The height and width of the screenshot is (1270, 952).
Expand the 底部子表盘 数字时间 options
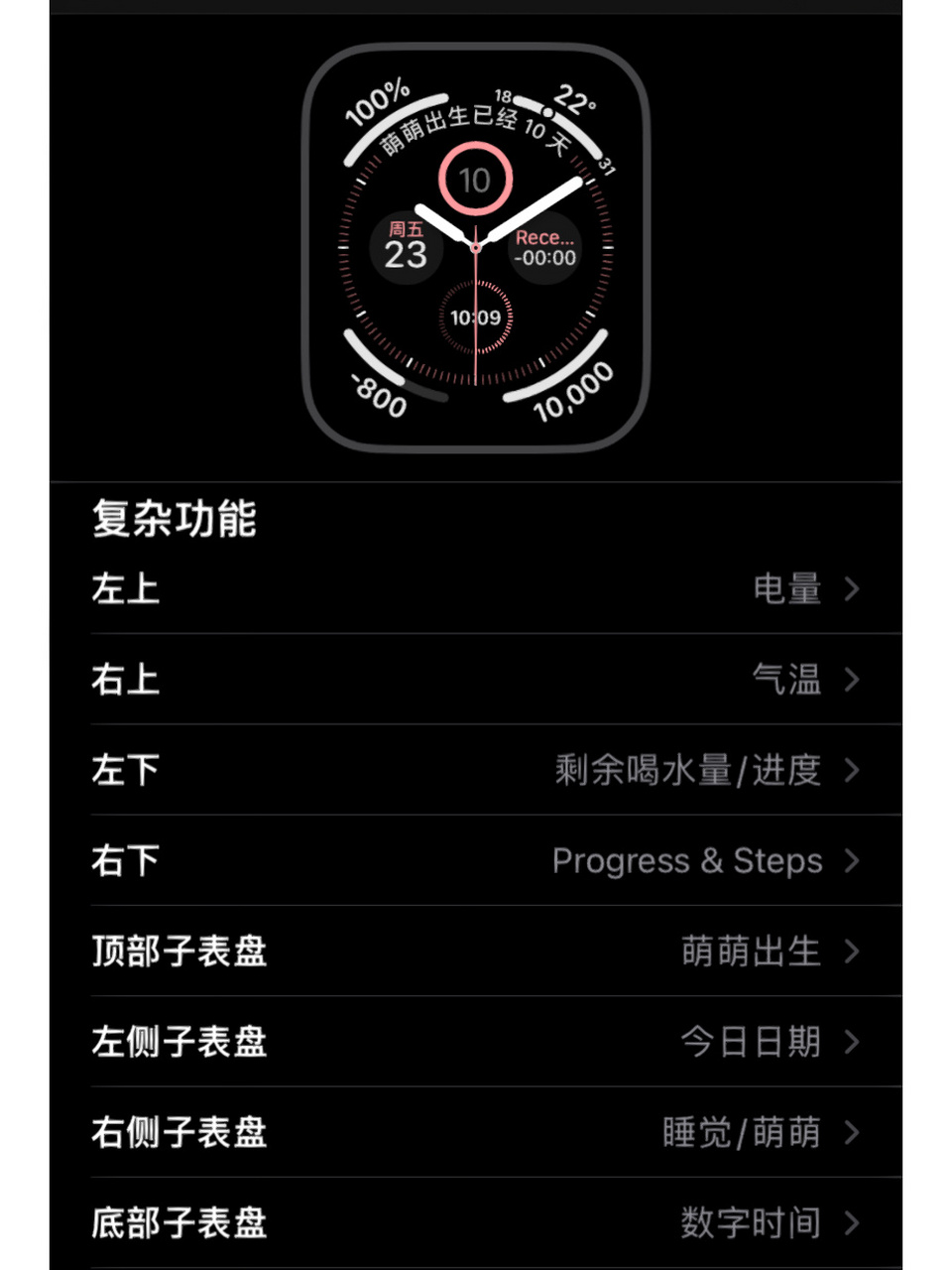click(x=476, y=1223)
